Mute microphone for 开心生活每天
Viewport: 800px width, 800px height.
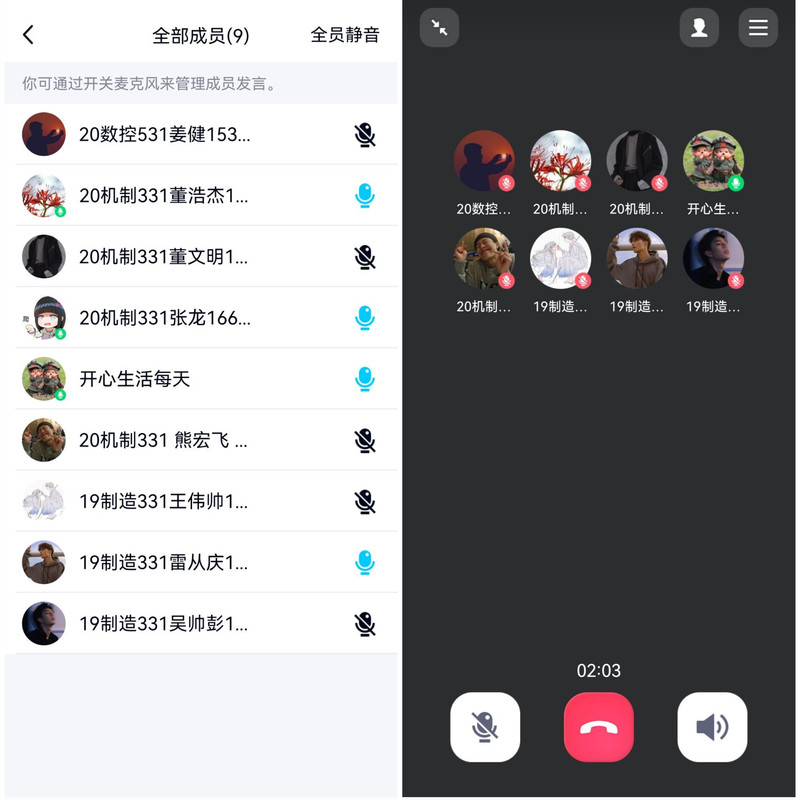[365, 379]
